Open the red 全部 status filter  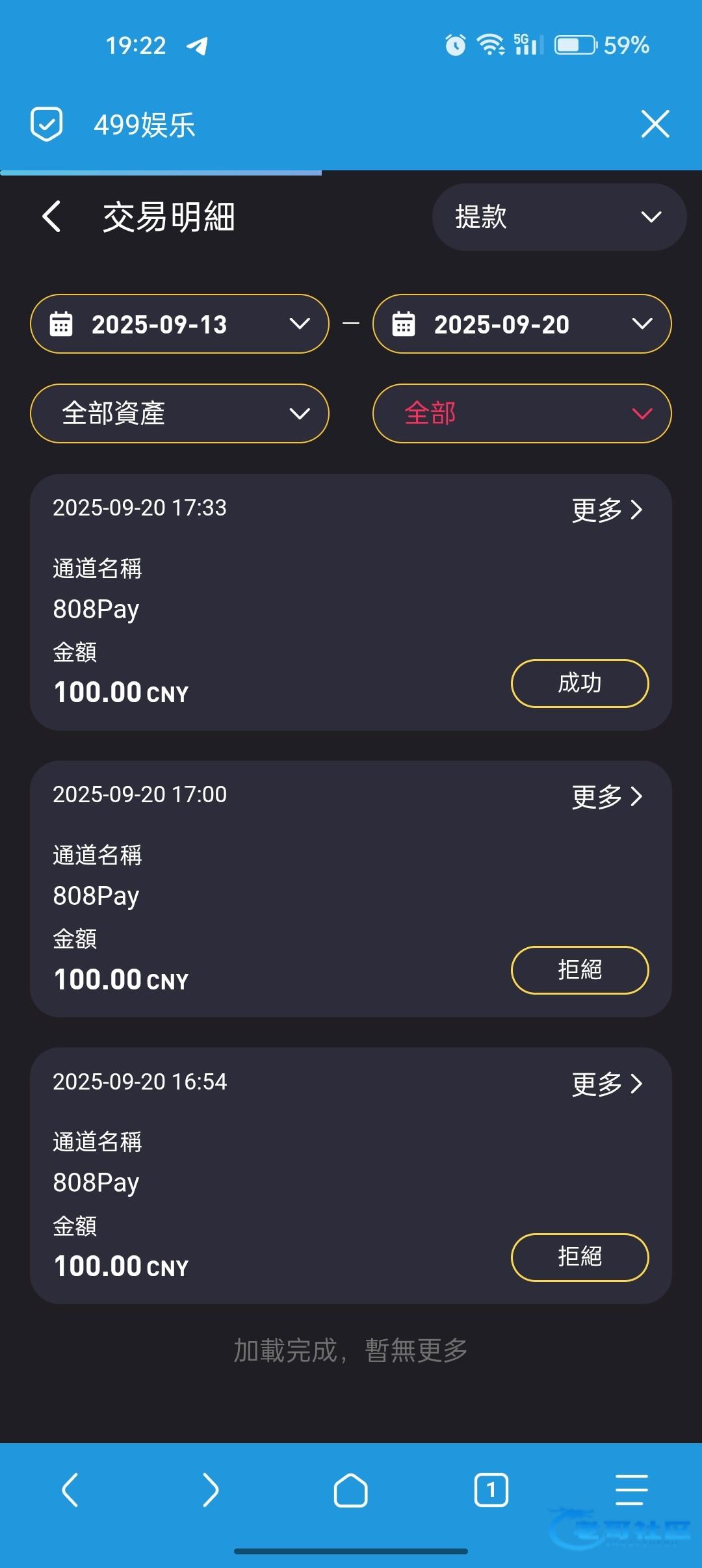(521, 413)
